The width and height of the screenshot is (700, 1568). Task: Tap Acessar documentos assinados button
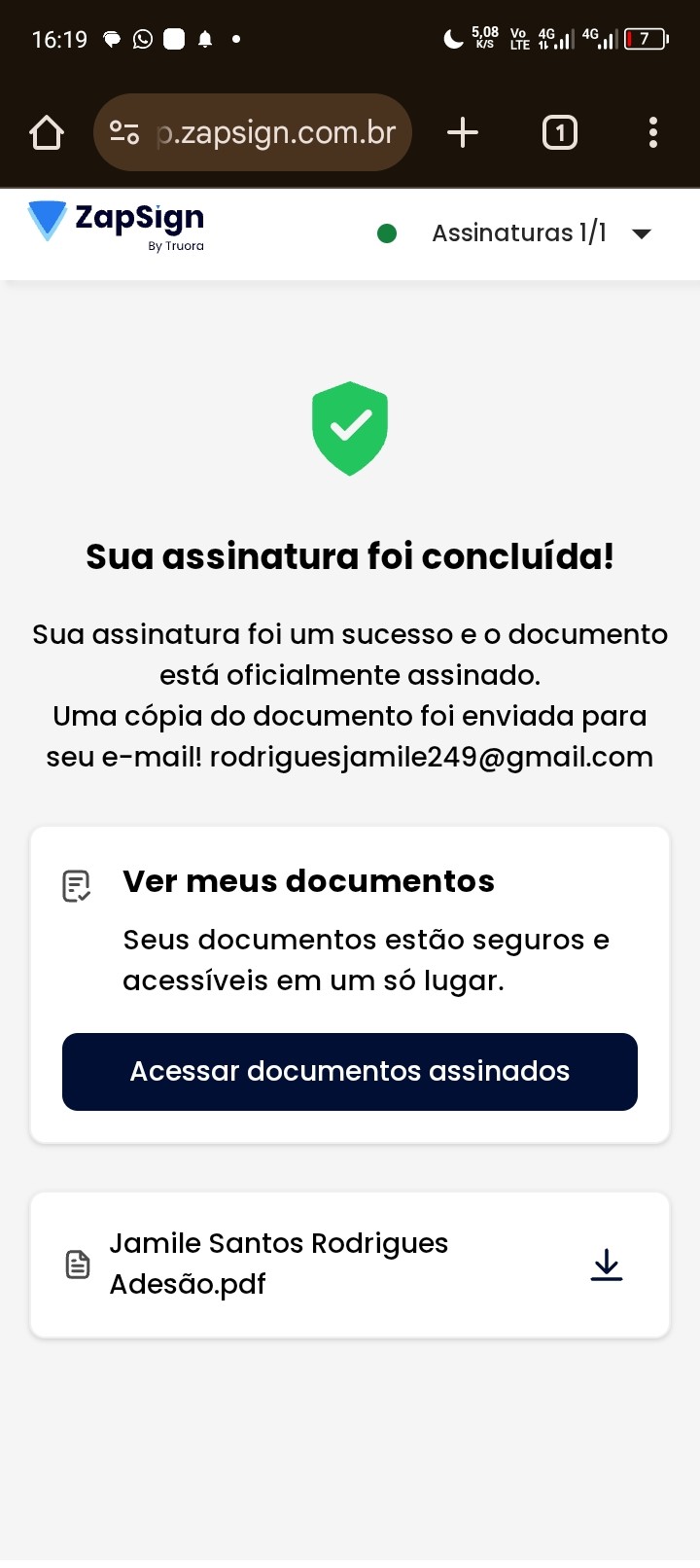click(x=350, y=1071)
